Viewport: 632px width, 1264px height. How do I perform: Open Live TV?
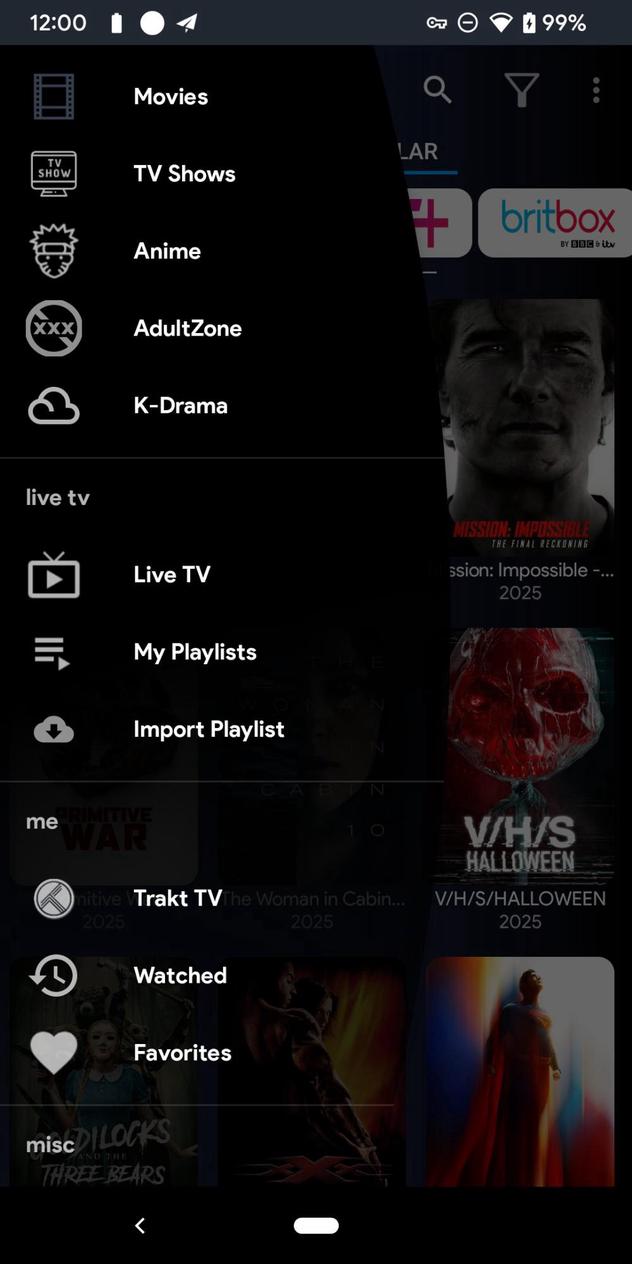[x=171, y=575]
